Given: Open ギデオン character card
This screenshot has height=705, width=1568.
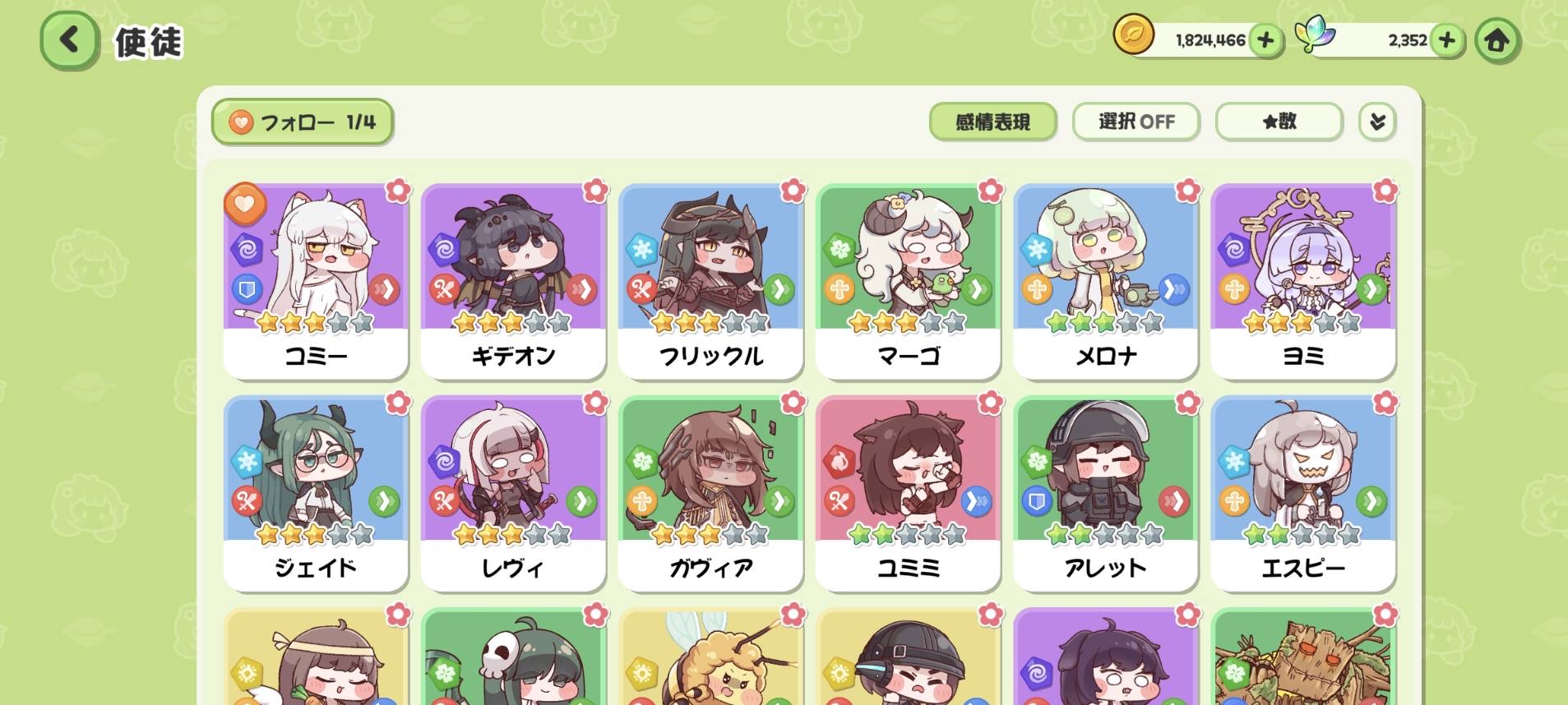Looking at the screenshot, I should (x=513, y=279).
